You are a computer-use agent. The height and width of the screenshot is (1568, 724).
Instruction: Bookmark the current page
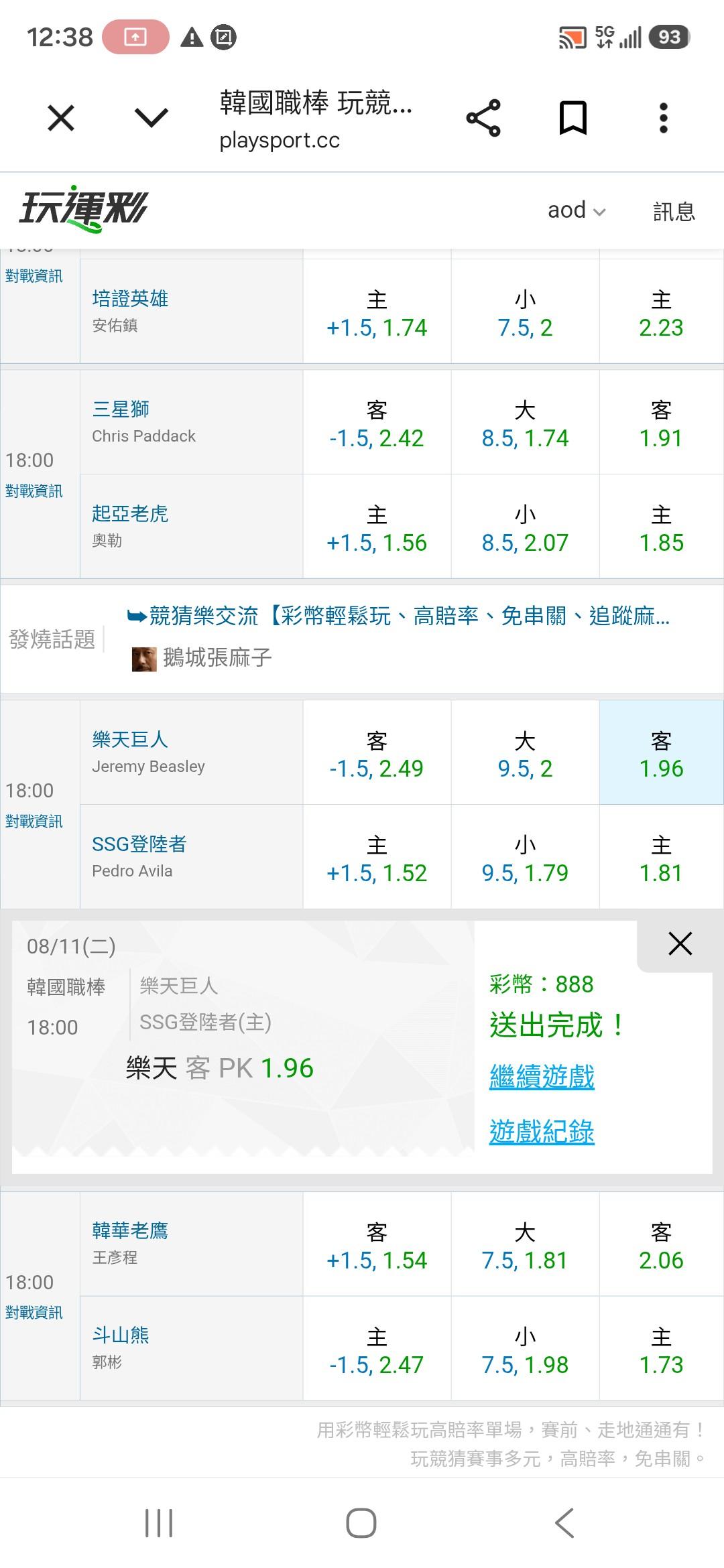point(573,119)
